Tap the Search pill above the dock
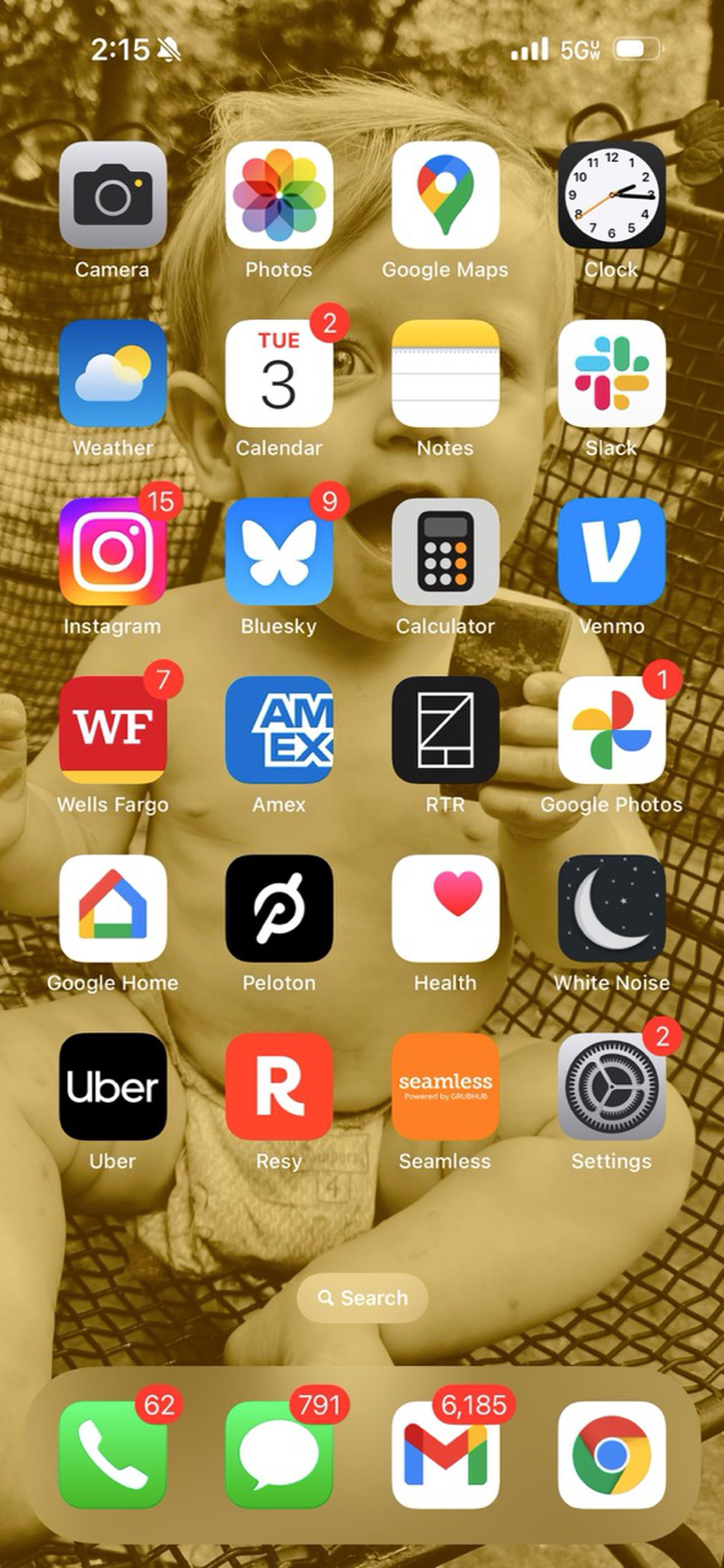Viewport: 724px width, 1568px height. [362, 1298]
